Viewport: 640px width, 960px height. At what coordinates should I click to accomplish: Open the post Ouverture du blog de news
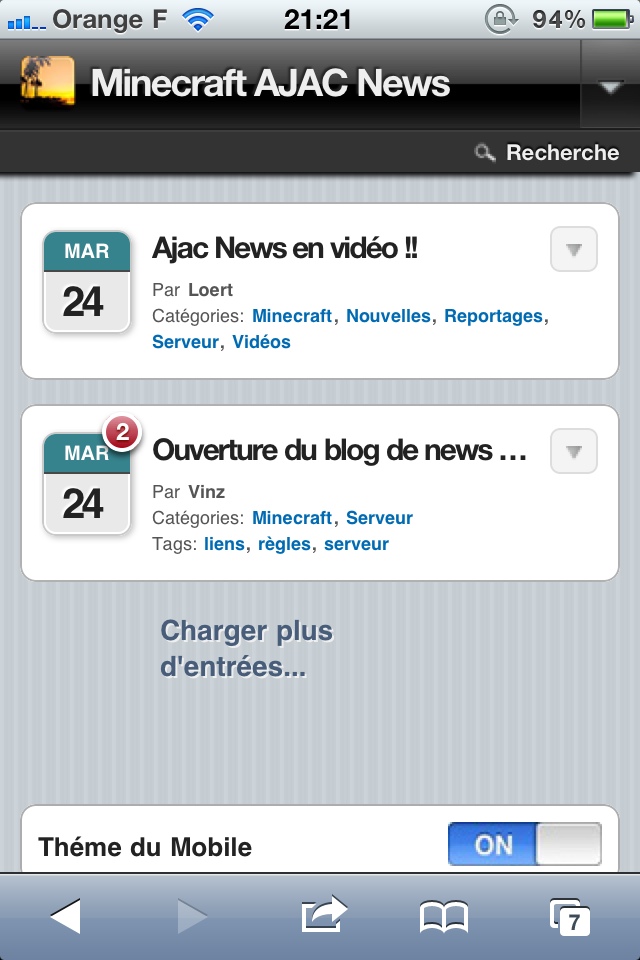pos(339,451)
